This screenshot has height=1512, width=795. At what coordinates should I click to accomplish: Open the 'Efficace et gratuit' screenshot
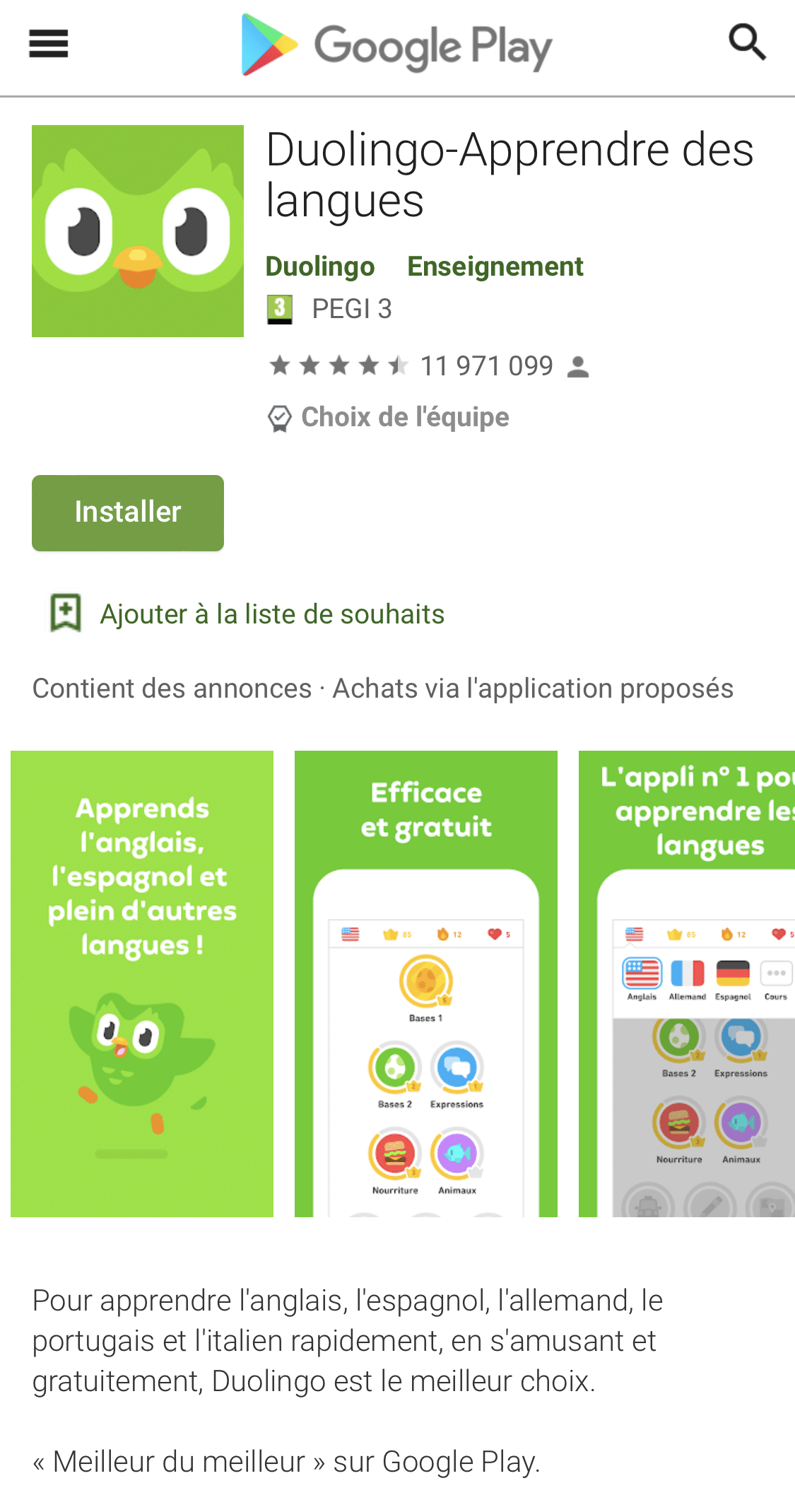[x=425, y=986]
